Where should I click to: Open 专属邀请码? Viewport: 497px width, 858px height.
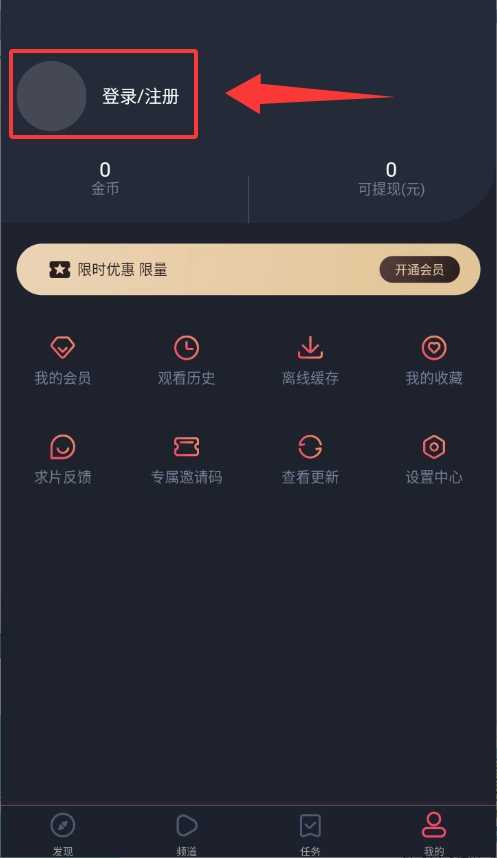[186, 460]
